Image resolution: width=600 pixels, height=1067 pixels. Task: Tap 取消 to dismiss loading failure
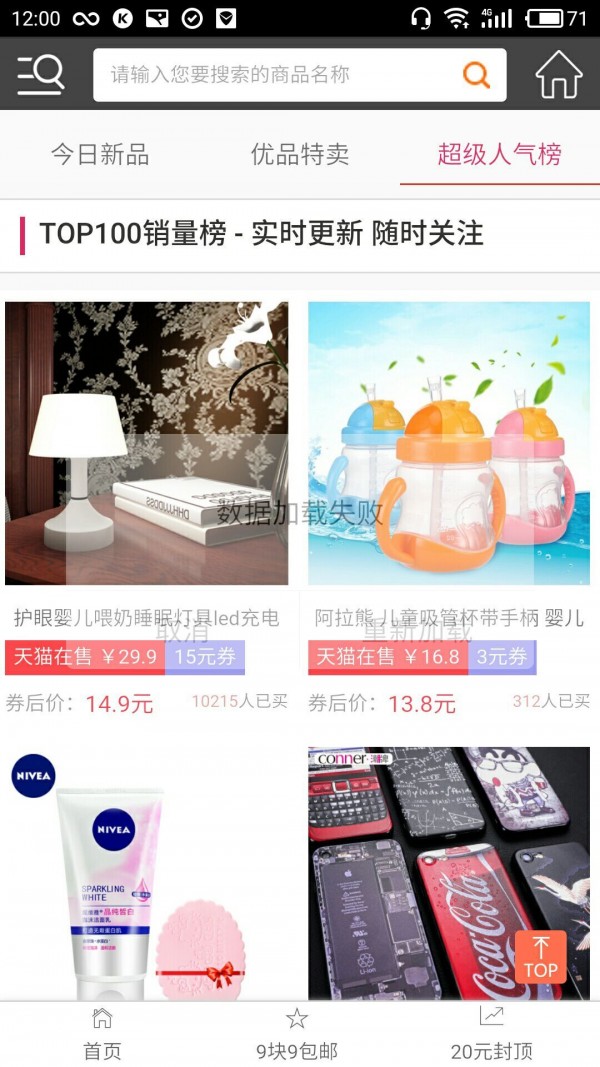tap(183, 632)
